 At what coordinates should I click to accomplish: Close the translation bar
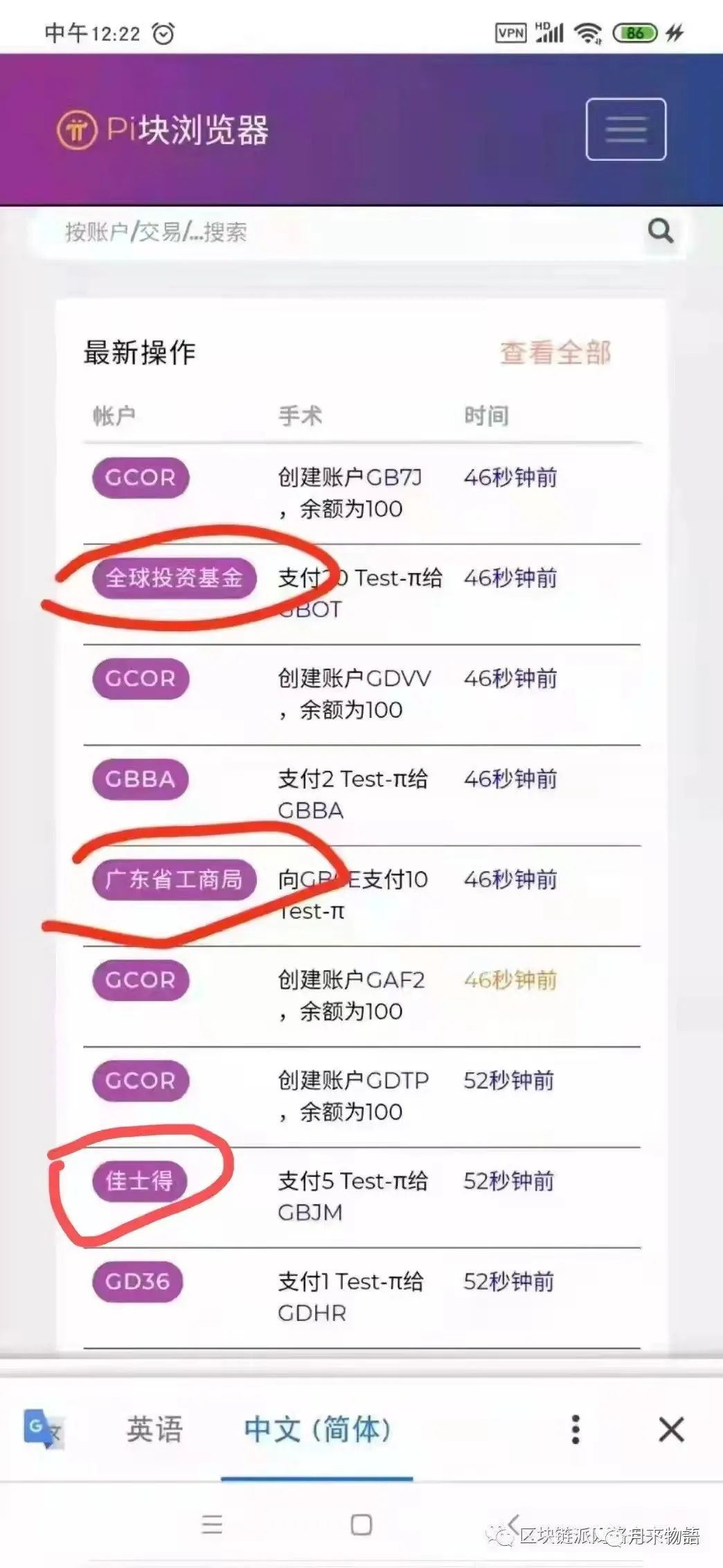tap(670, 1429)
